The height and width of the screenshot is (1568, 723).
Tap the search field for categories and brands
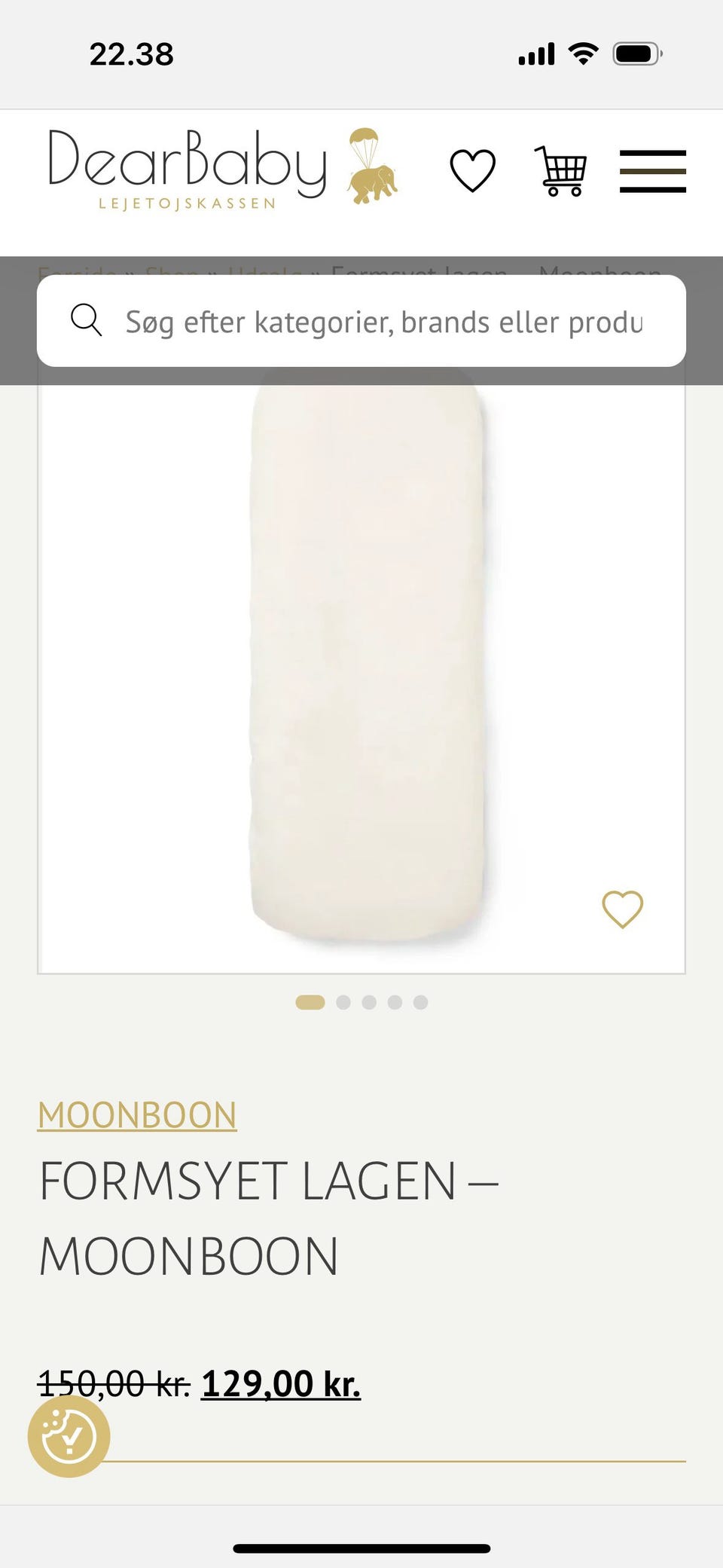pos(383,322)
